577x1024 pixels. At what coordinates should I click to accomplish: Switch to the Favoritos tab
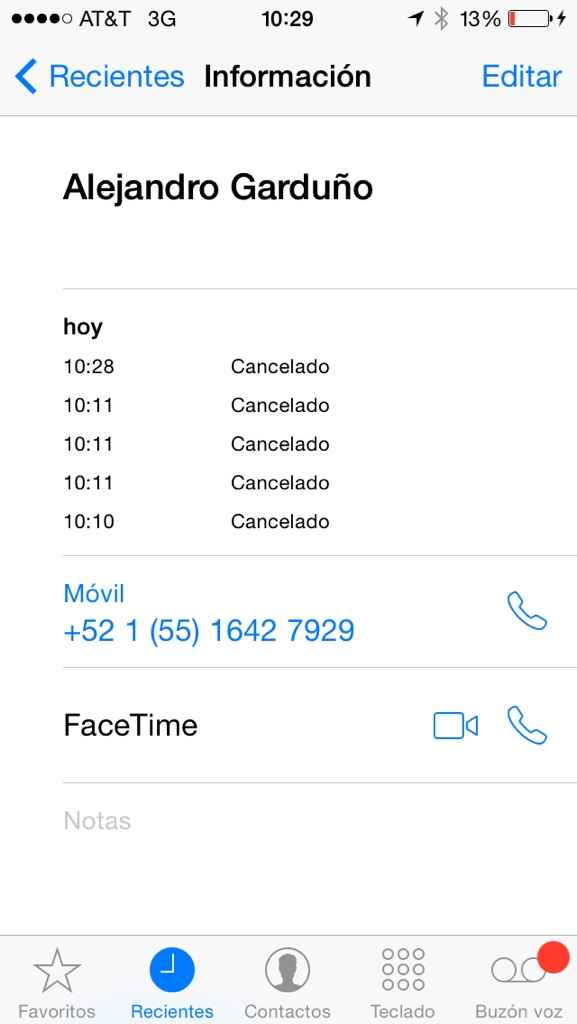pos(57,981)
